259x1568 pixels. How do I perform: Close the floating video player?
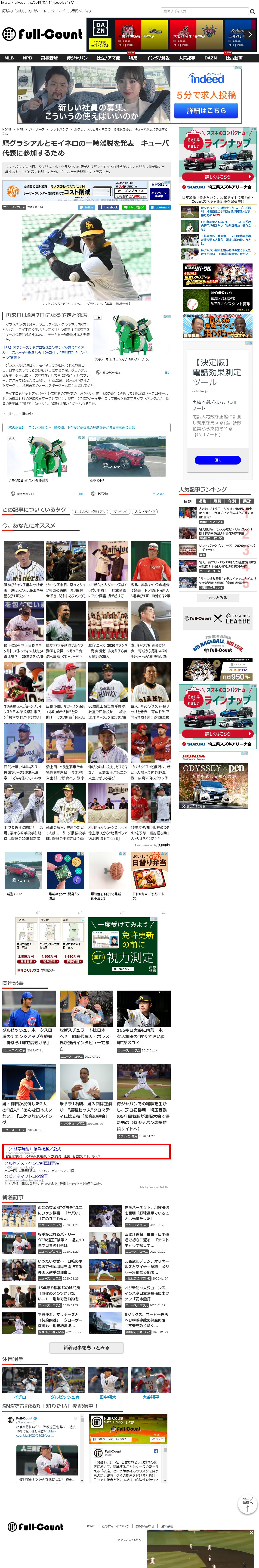click(x=251, y=1533)
